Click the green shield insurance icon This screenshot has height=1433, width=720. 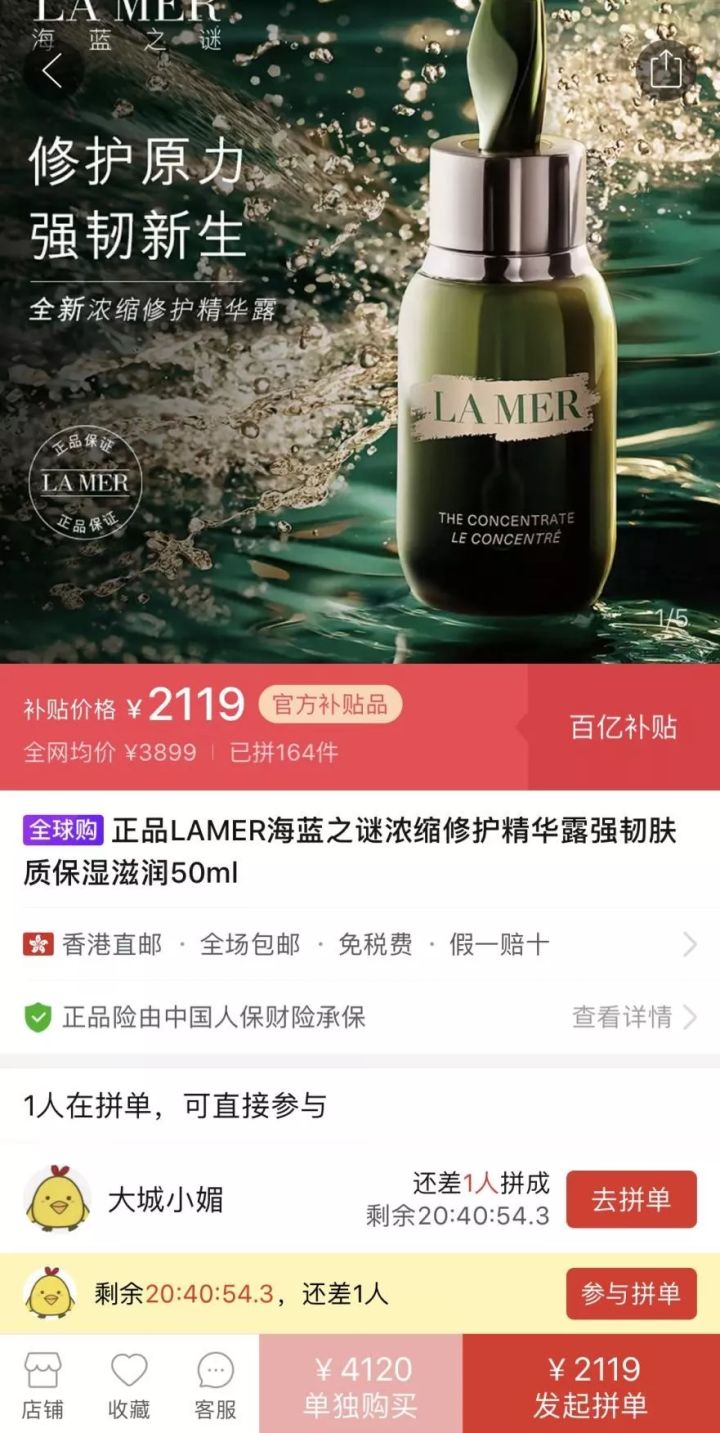[37, 1016]
